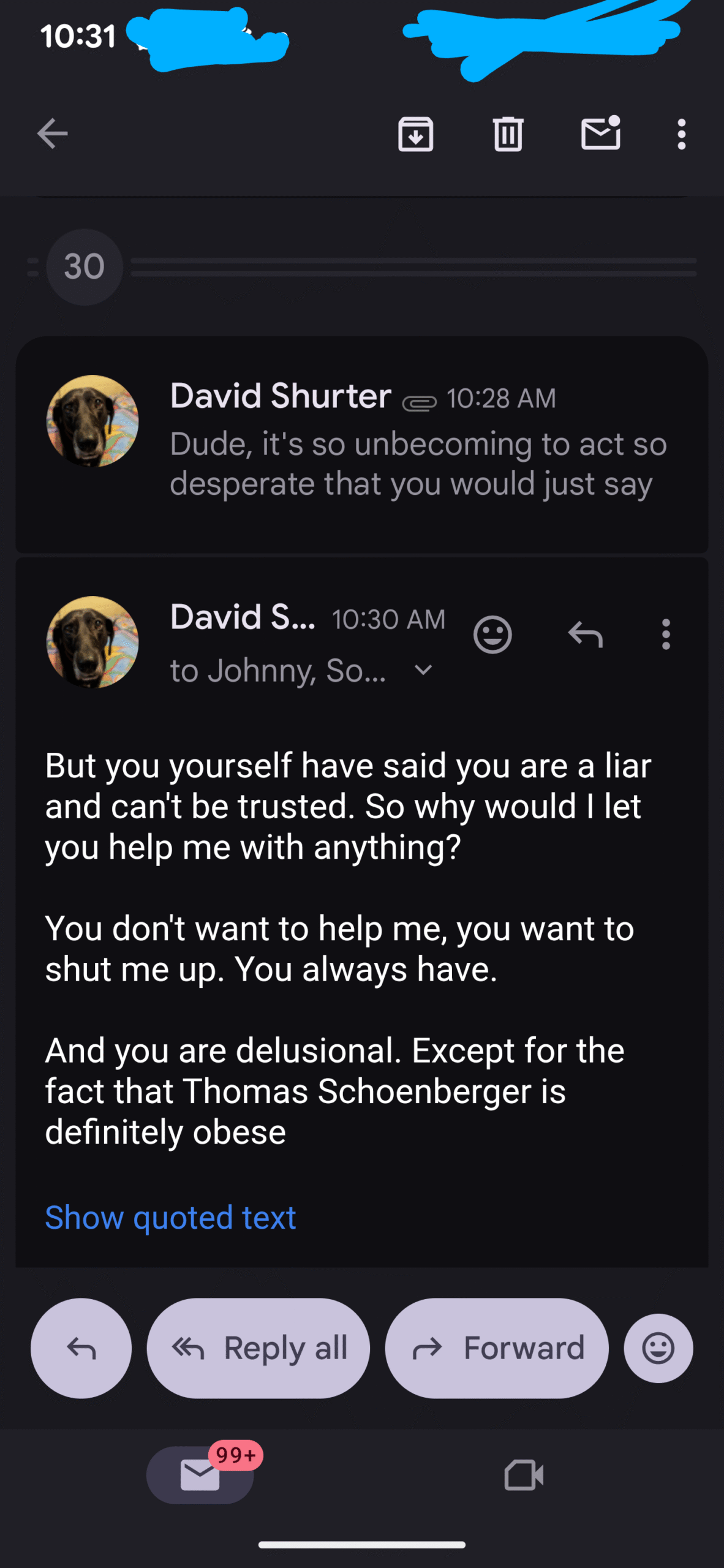Screen dimensions: 724x1568
Task: Reply using arrow in the 10:30 AM message header
Action: (x=586, y=635)
